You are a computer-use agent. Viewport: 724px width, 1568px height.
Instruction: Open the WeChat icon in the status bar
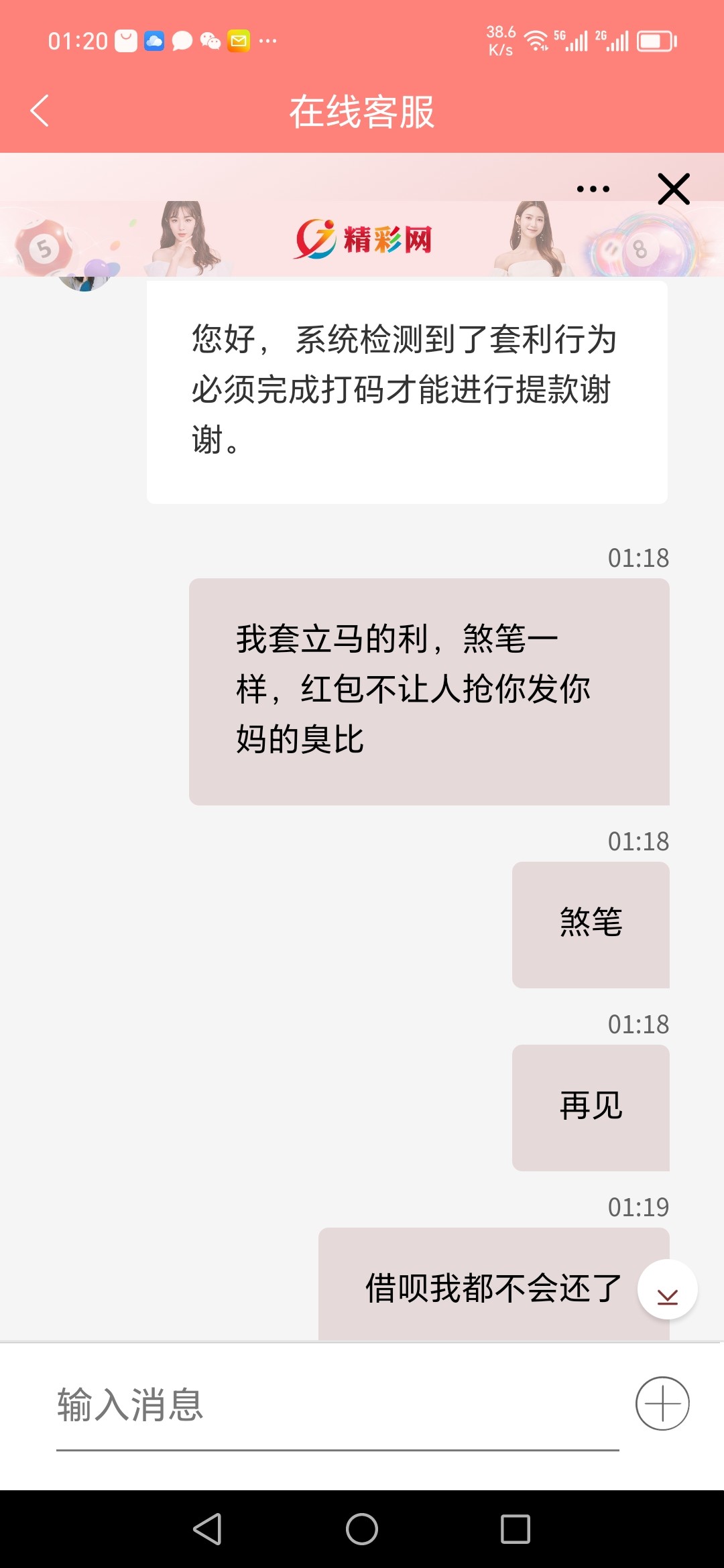(x=211, y=41)
